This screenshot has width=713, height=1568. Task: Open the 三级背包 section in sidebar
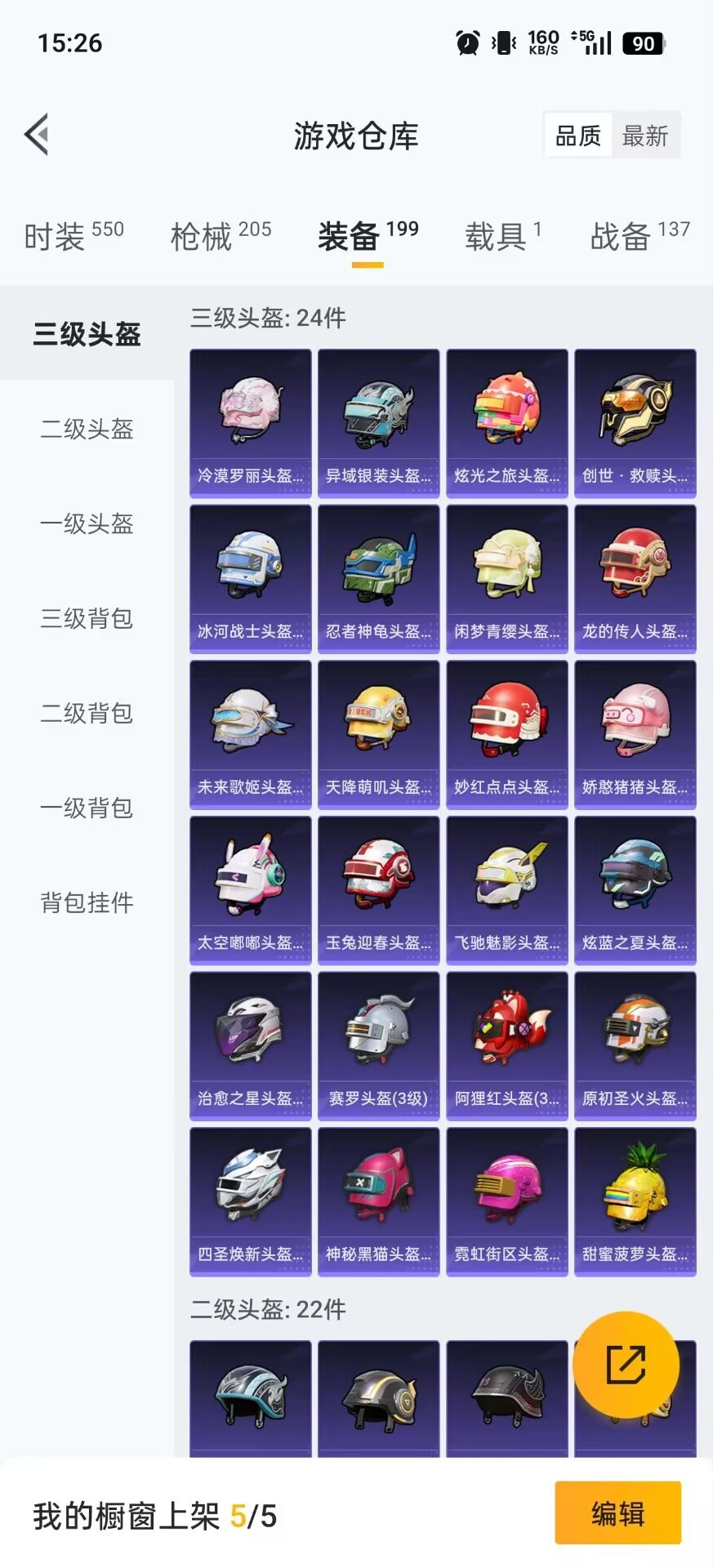(86, 619)
